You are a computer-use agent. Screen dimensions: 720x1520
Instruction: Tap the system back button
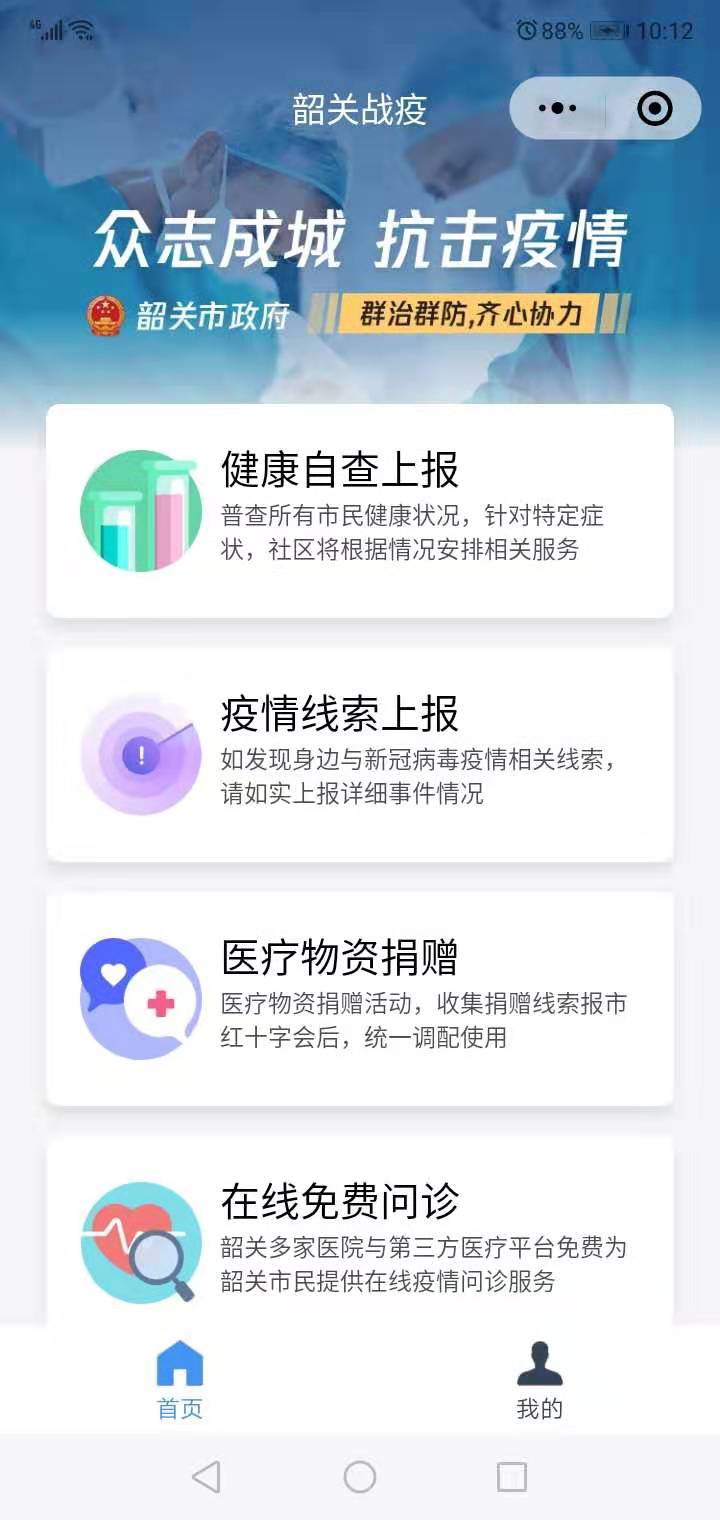206,1477
